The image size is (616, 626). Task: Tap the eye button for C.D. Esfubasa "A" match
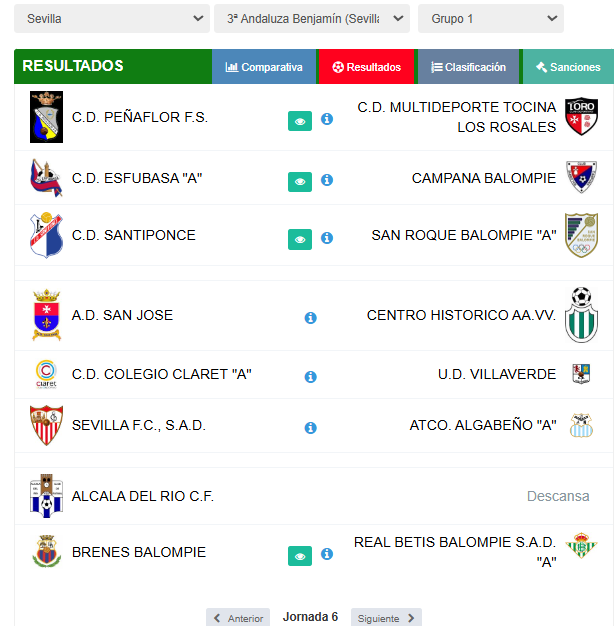coord(300,182)
